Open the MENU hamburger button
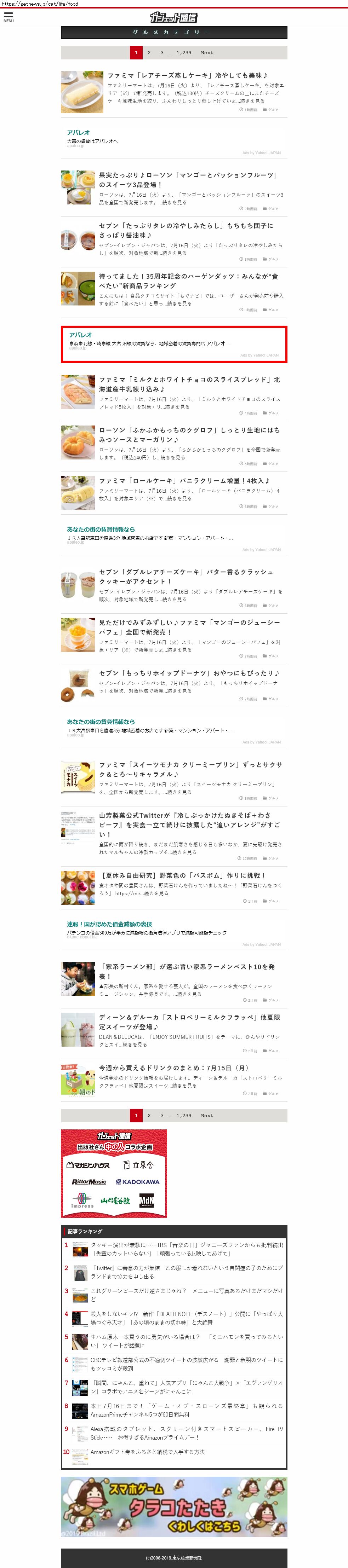 pyautogui.click(x=8, y=16)
